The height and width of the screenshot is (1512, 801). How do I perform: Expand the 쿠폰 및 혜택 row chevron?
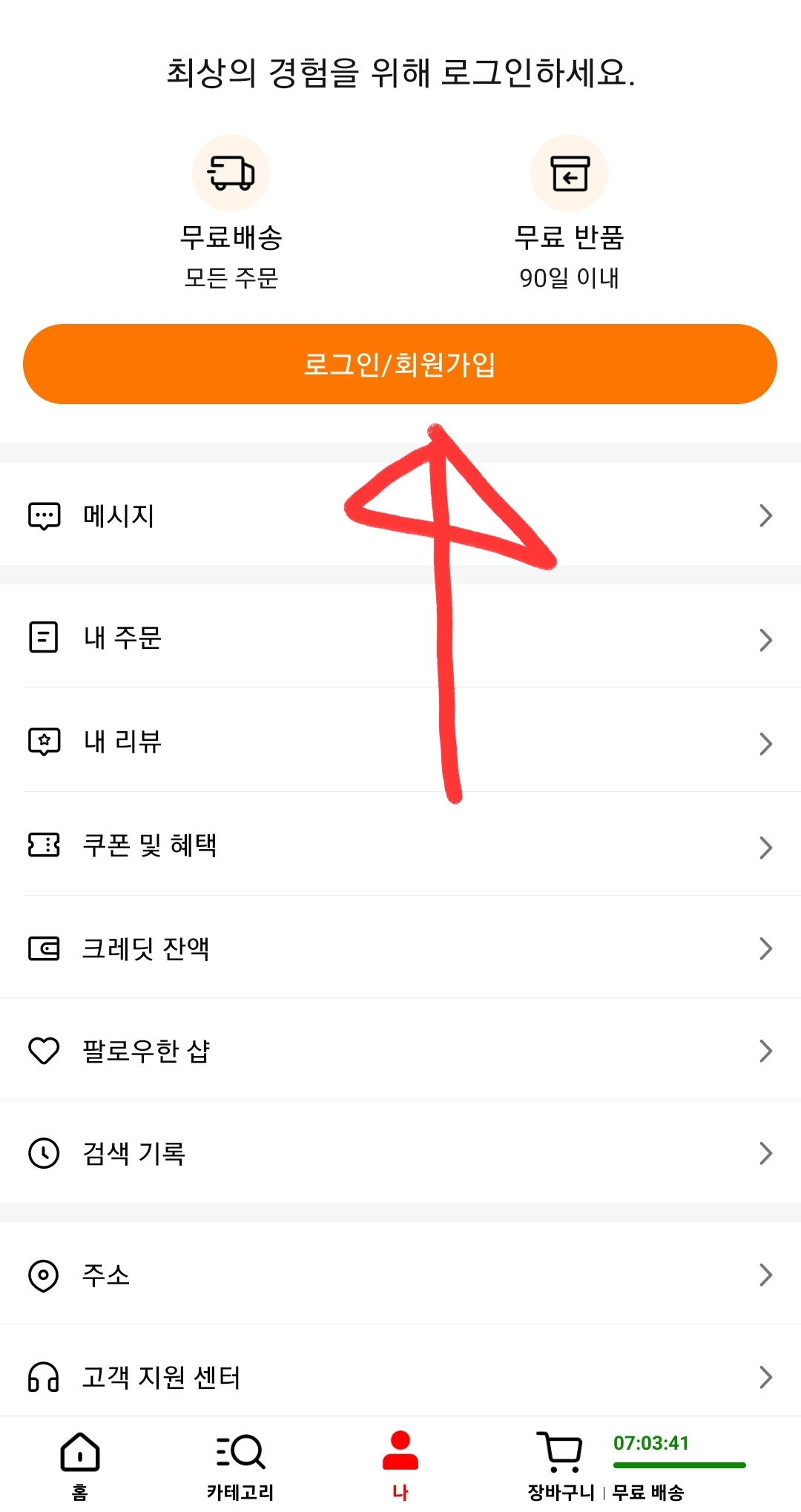[x=766, y=847]
